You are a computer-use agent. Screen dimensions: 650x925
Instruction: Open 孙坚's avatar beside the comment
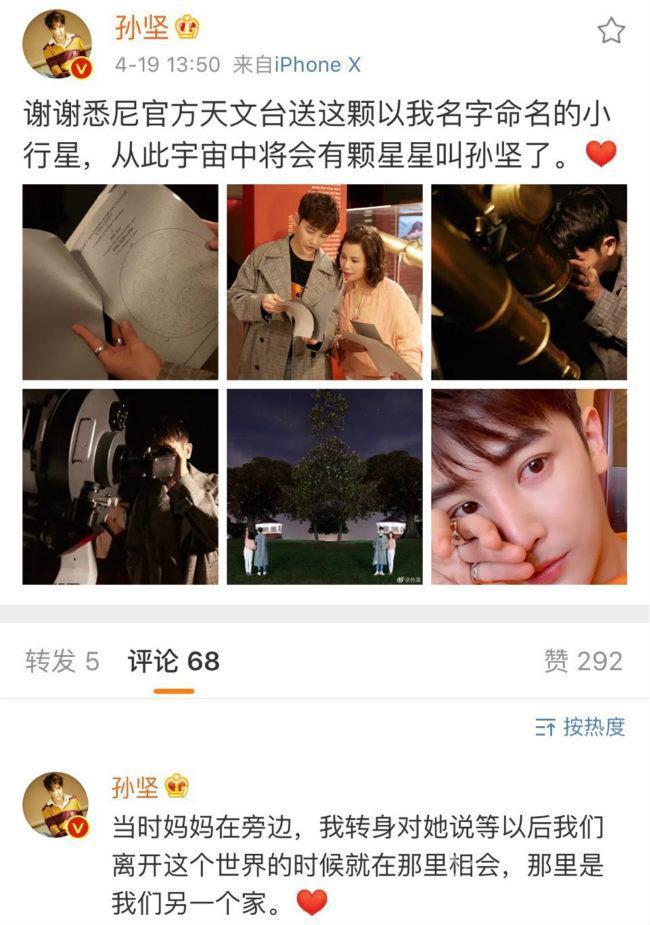point(58,804)
